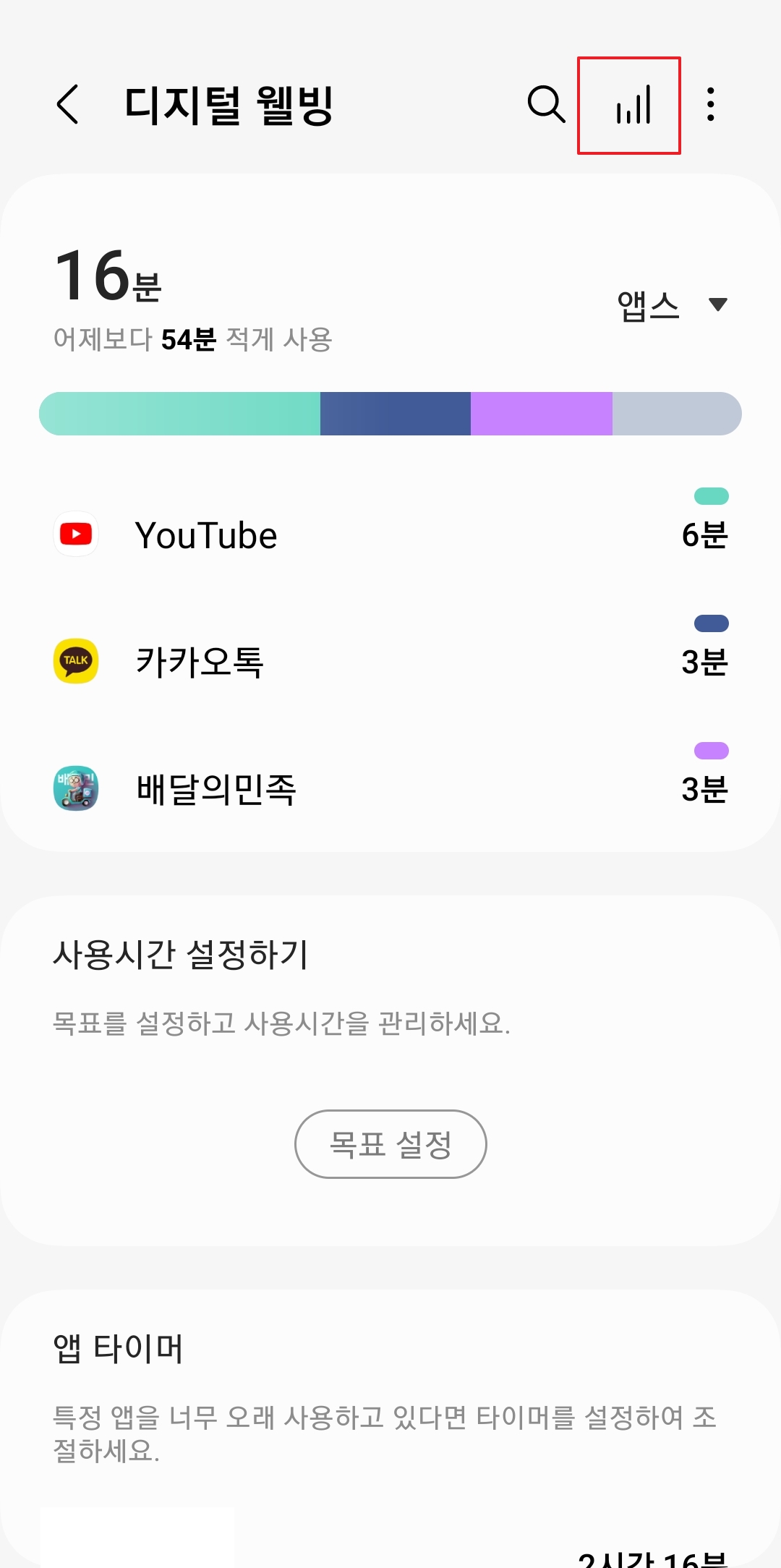Tap the 배달의민족 app icon
This screenshot has width=781, height=1568.
click(x=75, y=788)
